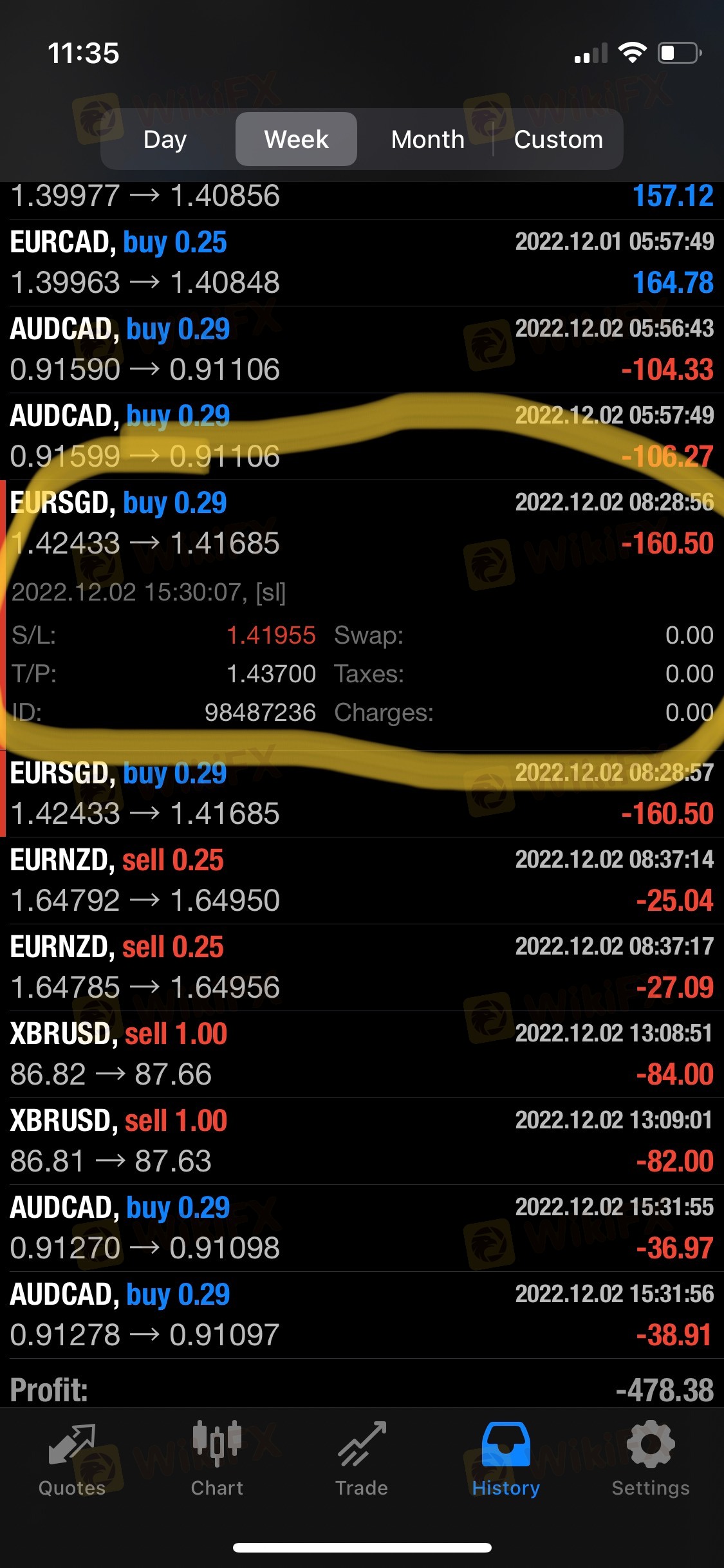Expand the EURNZD sell trade at -25.04
The image size is (724, 1568).
pyautogui.click(x=362, y=881)
